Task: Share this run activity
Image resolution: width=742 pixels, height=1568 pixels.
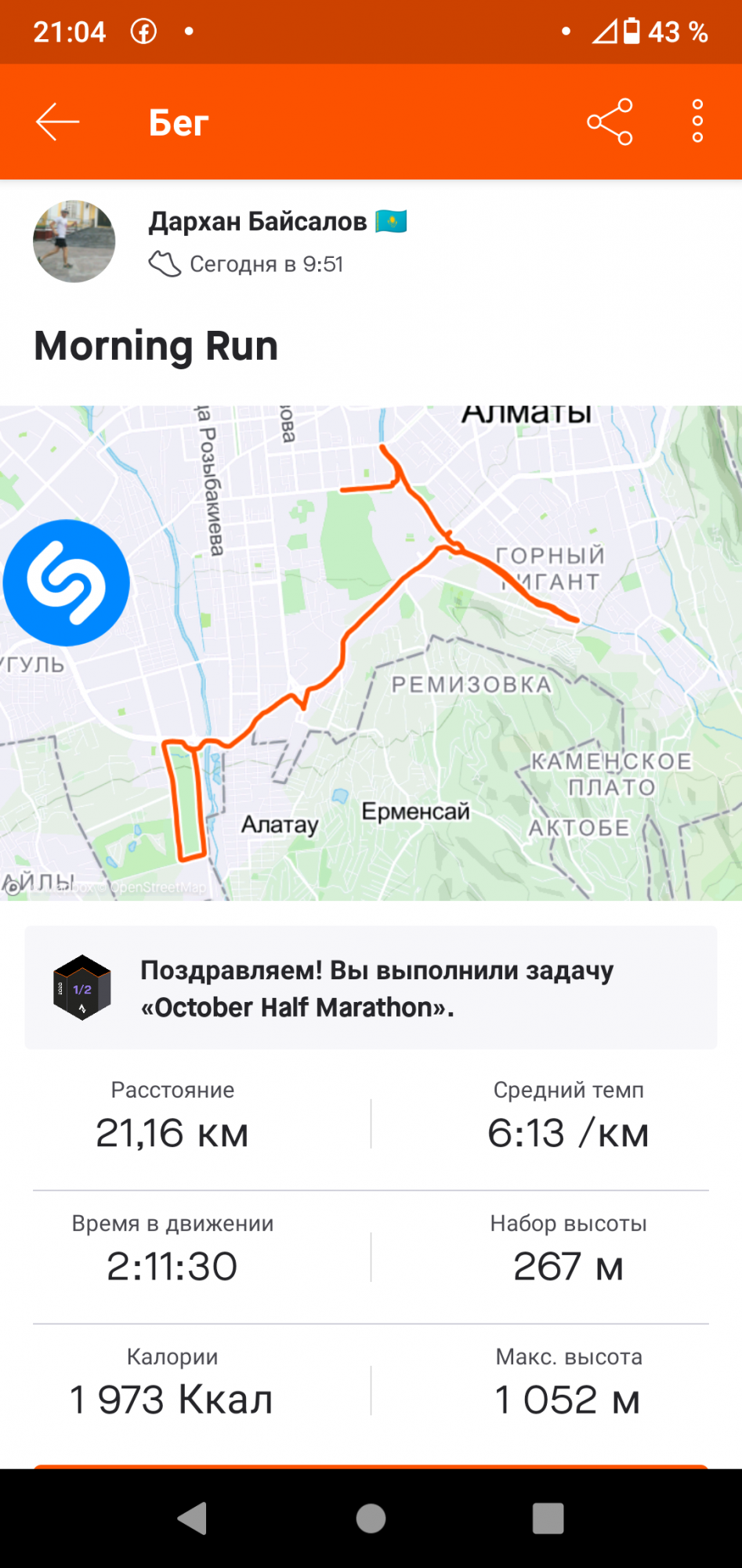Action: point(610,122)
